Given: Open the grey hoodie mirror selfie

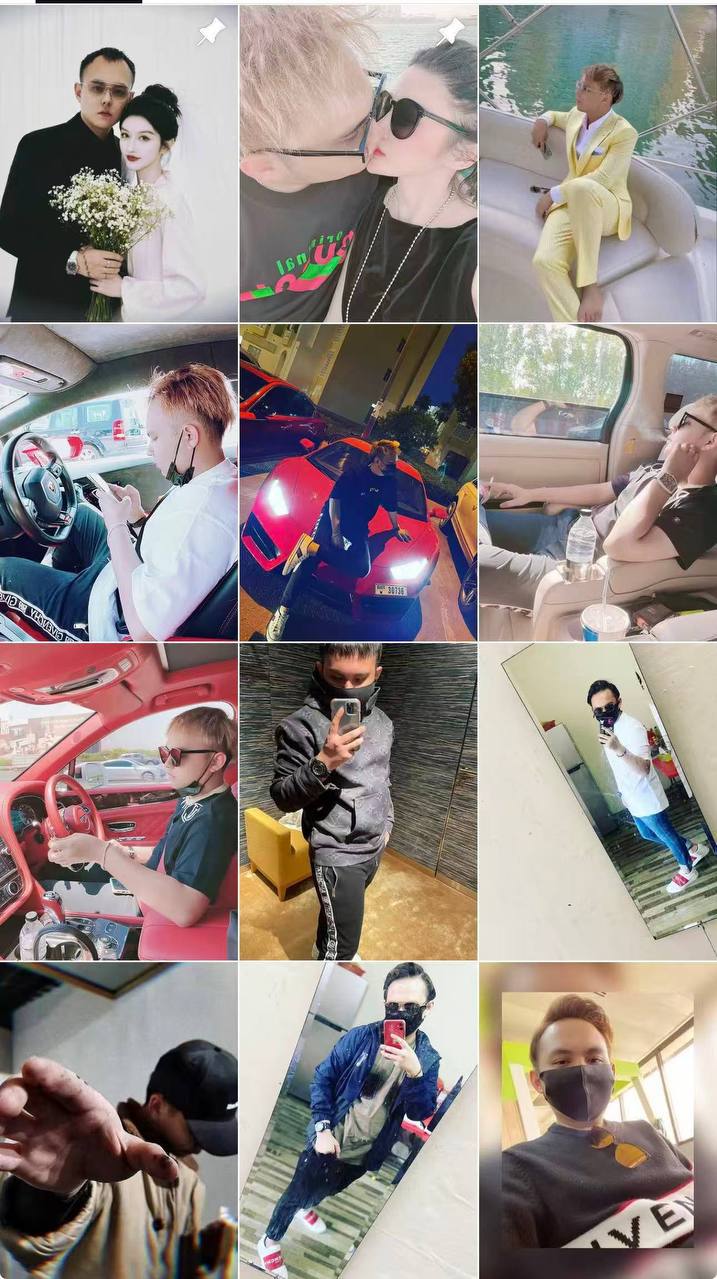Looking at the screenshot, I should click(358, 801).
